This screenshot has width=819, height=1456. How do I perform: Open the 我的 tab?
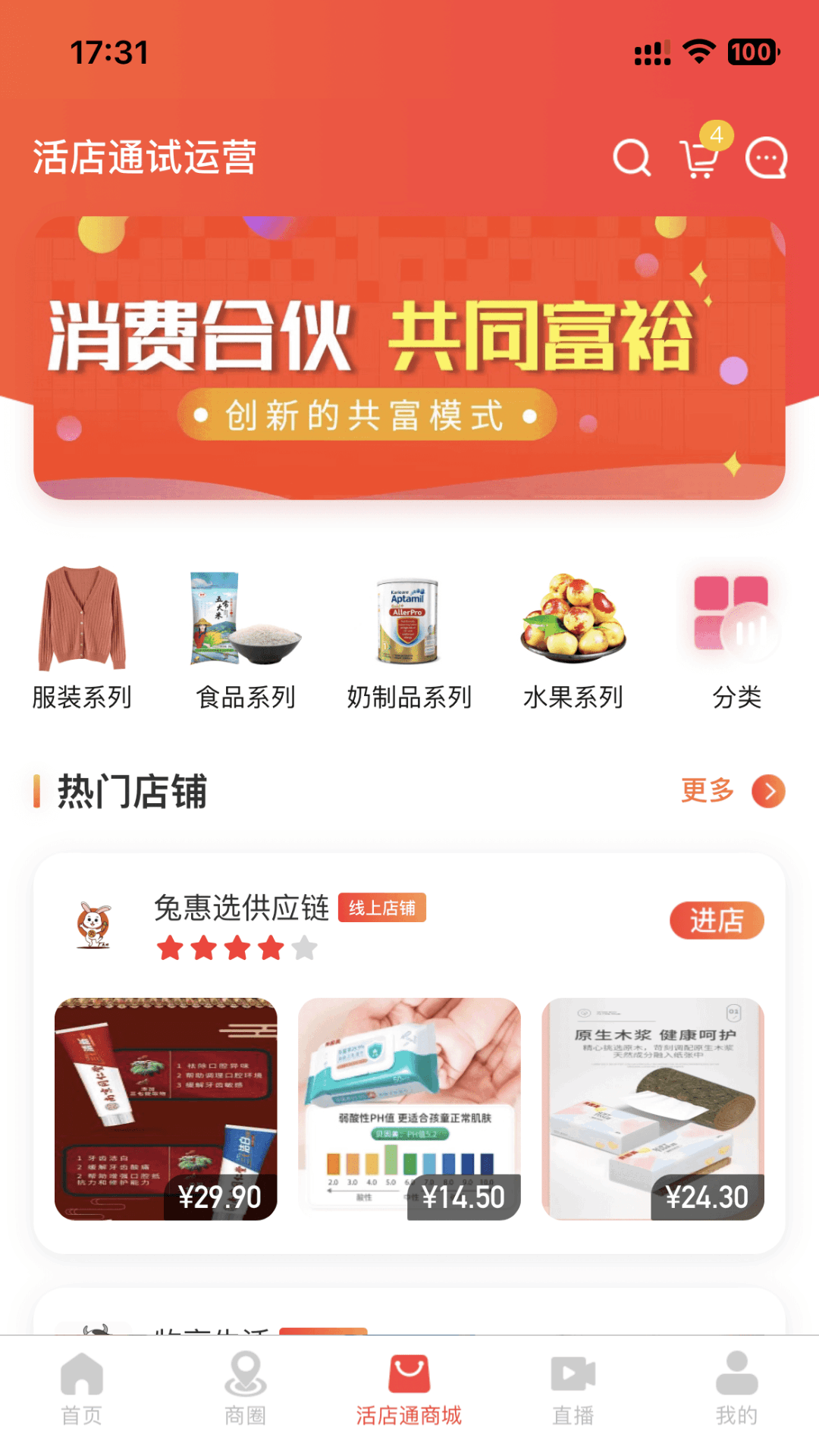pos(736,1388)
